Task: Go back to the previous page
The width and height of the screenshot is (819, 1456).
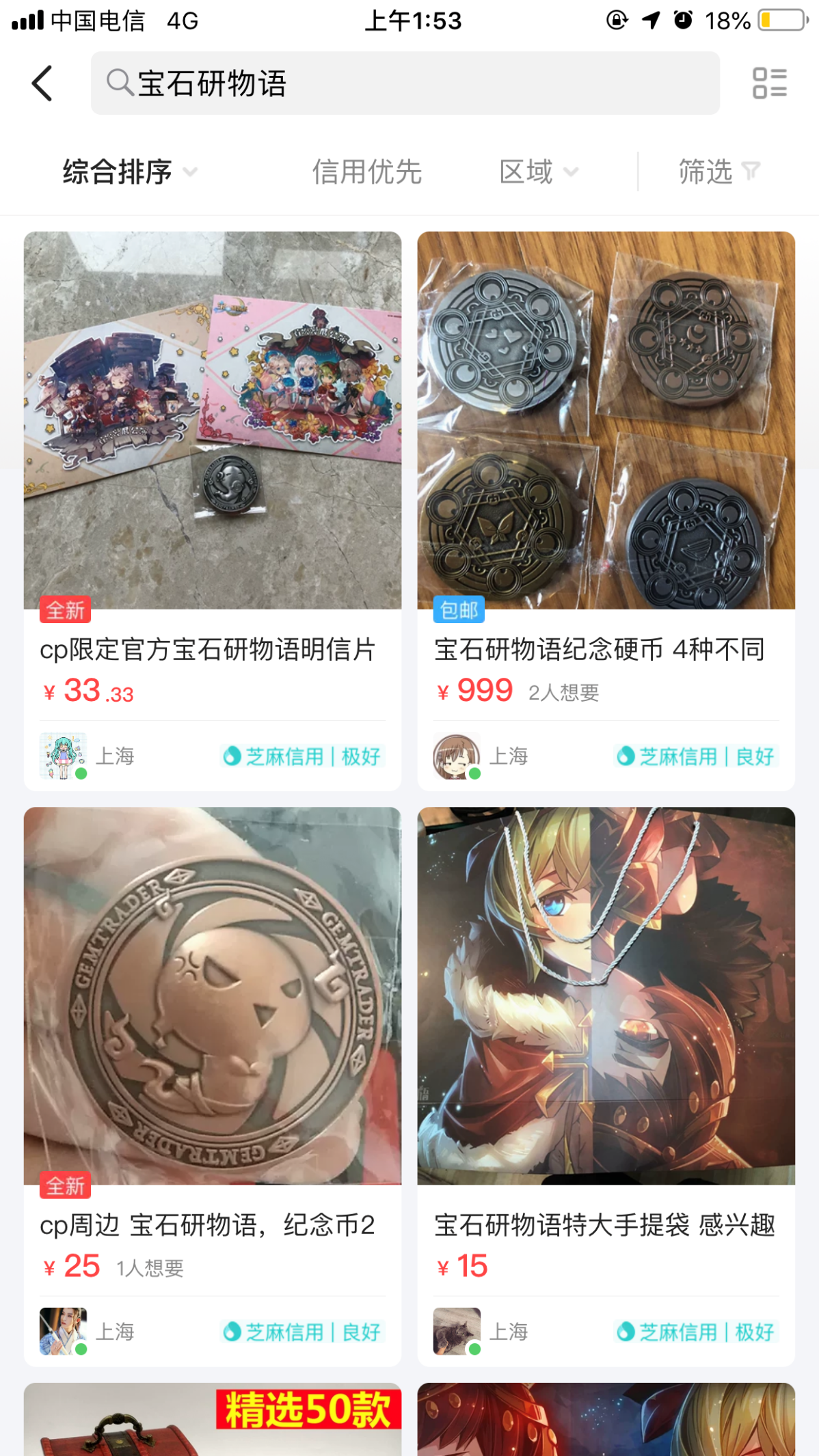Action: click(x=42, y=83)
